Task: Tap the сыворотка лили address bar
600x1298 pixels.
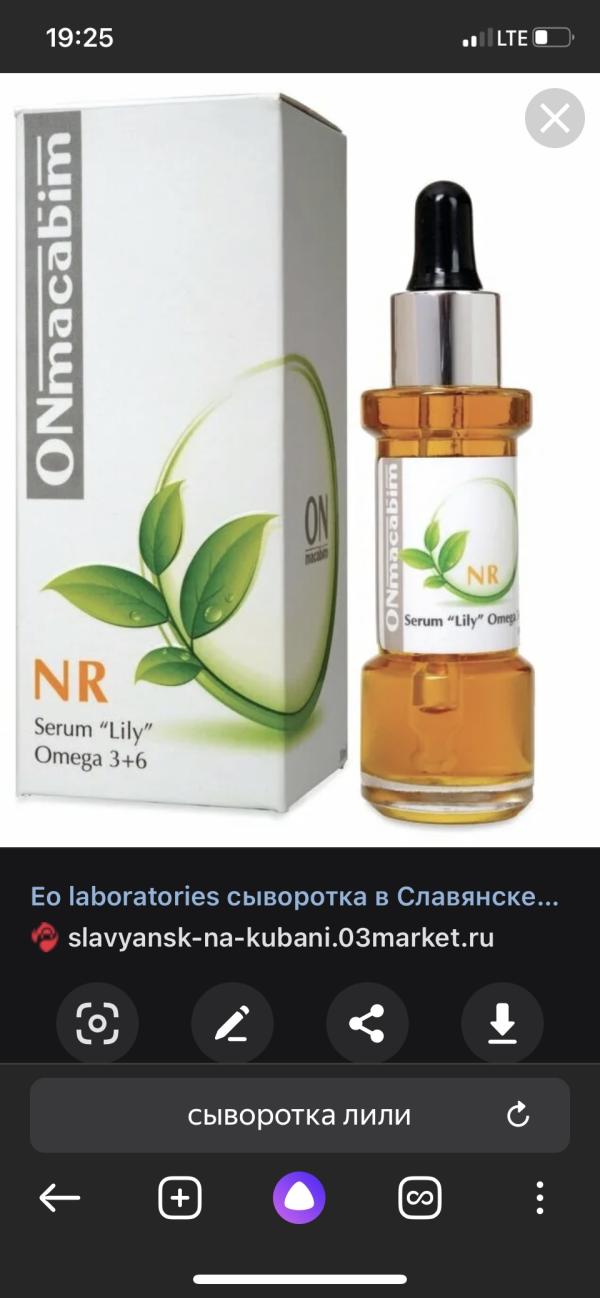Action: (299, 1115)
